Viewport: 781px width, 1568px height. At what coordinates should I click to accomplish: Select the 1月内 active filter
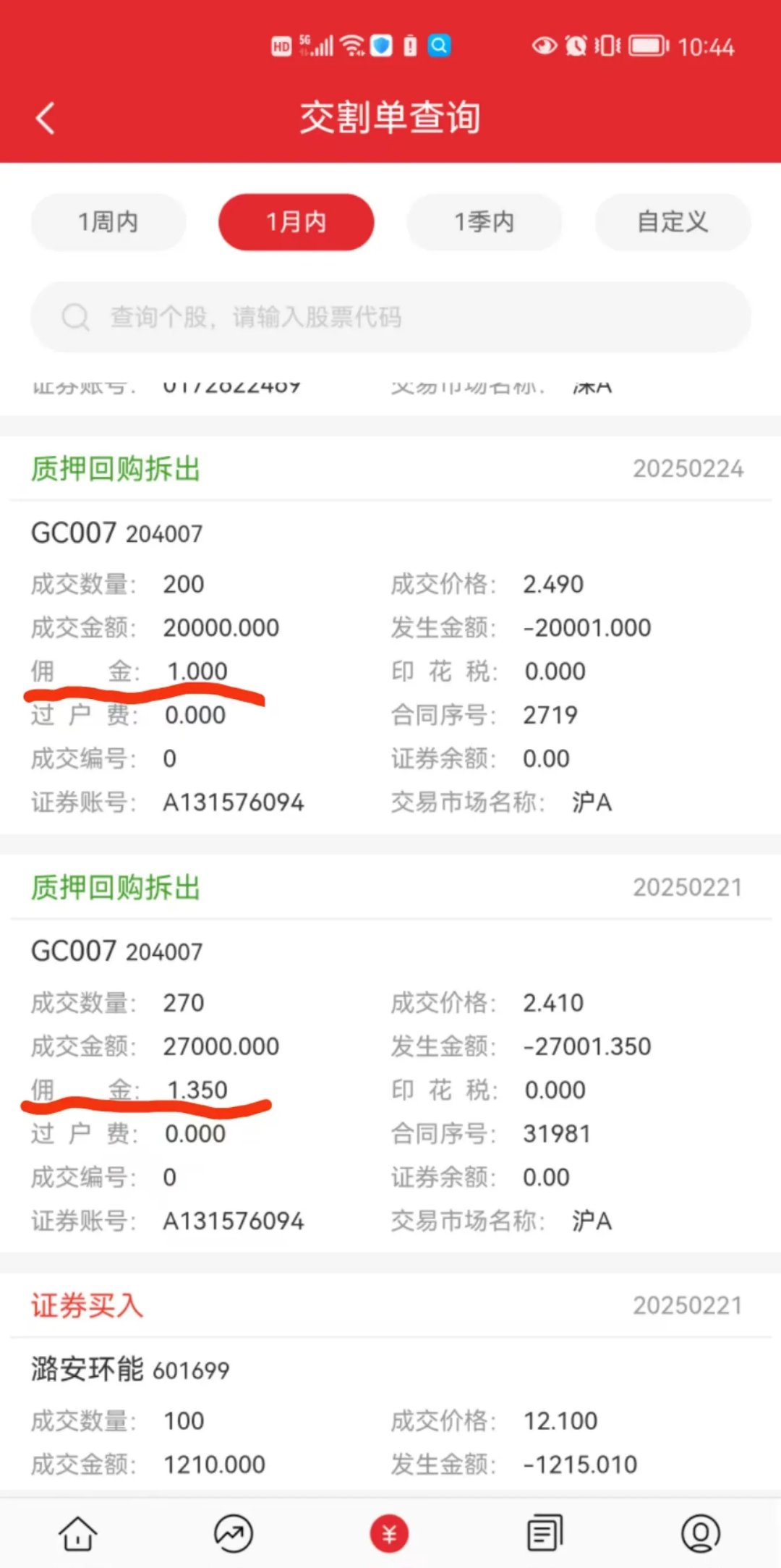coord(296,222)
